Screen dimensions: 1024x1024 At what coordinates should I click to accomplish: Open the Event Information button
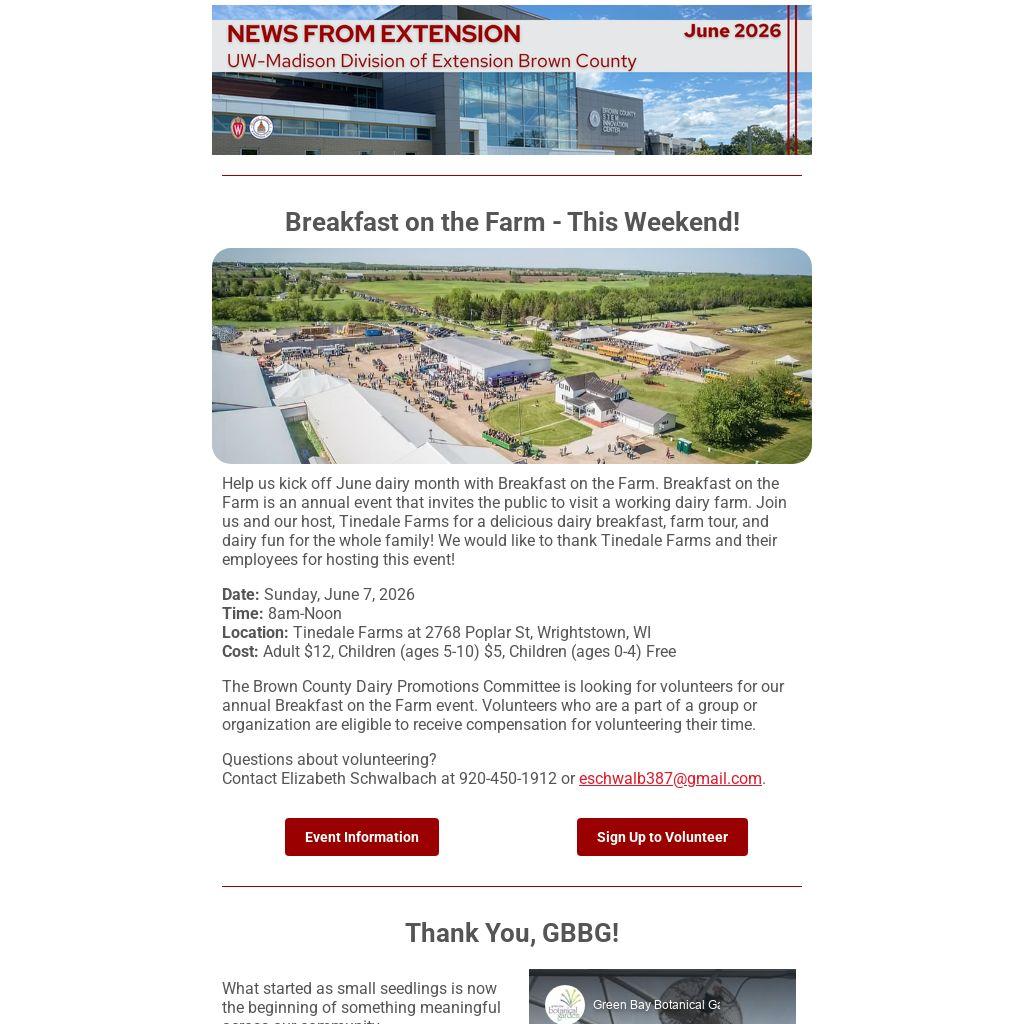tap(362, 837)
